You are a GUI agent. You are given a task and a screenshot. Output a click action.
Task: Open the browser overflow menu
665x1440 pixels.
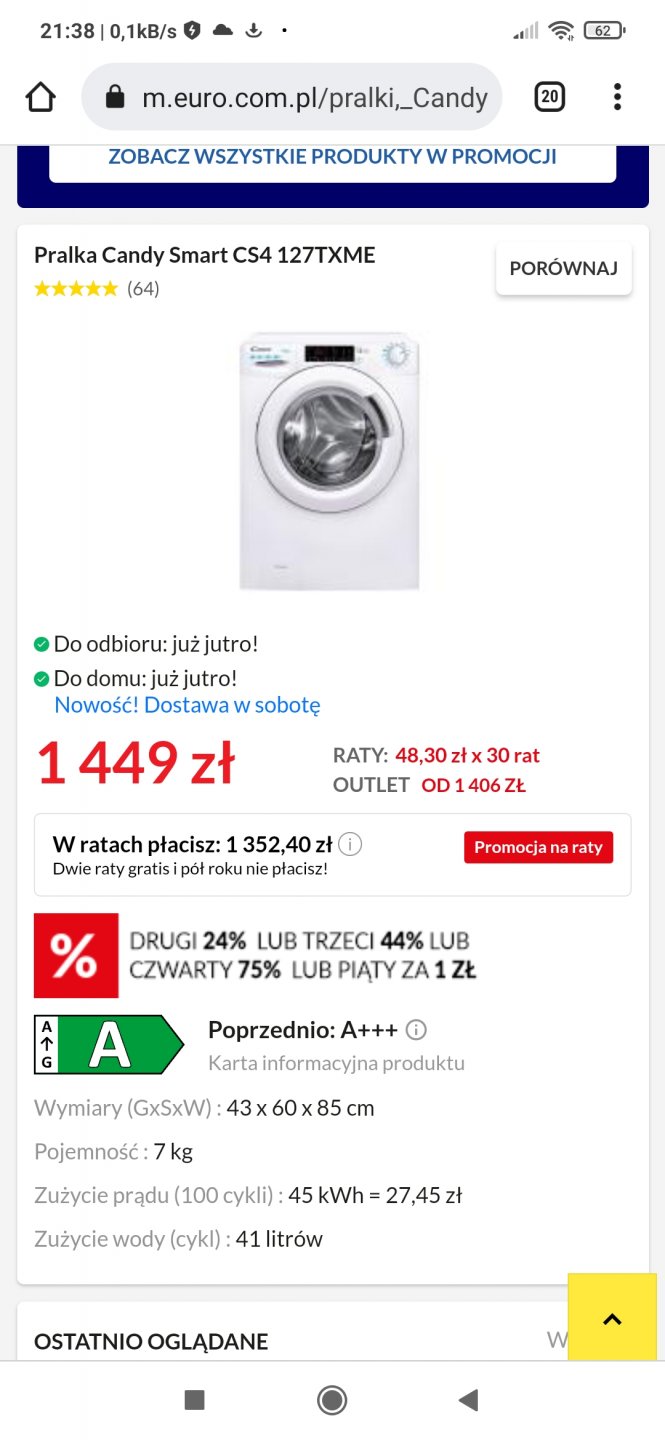click(617, 97)
